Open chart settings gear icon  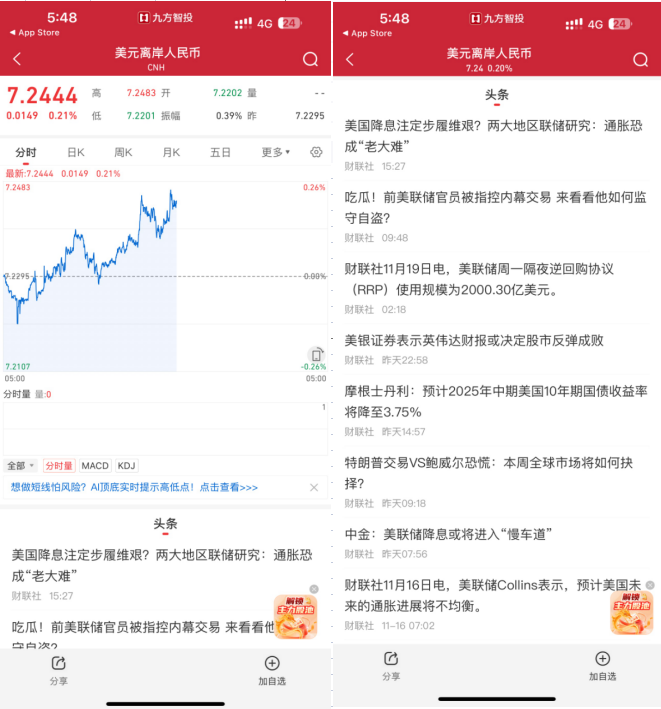point(316,152)
